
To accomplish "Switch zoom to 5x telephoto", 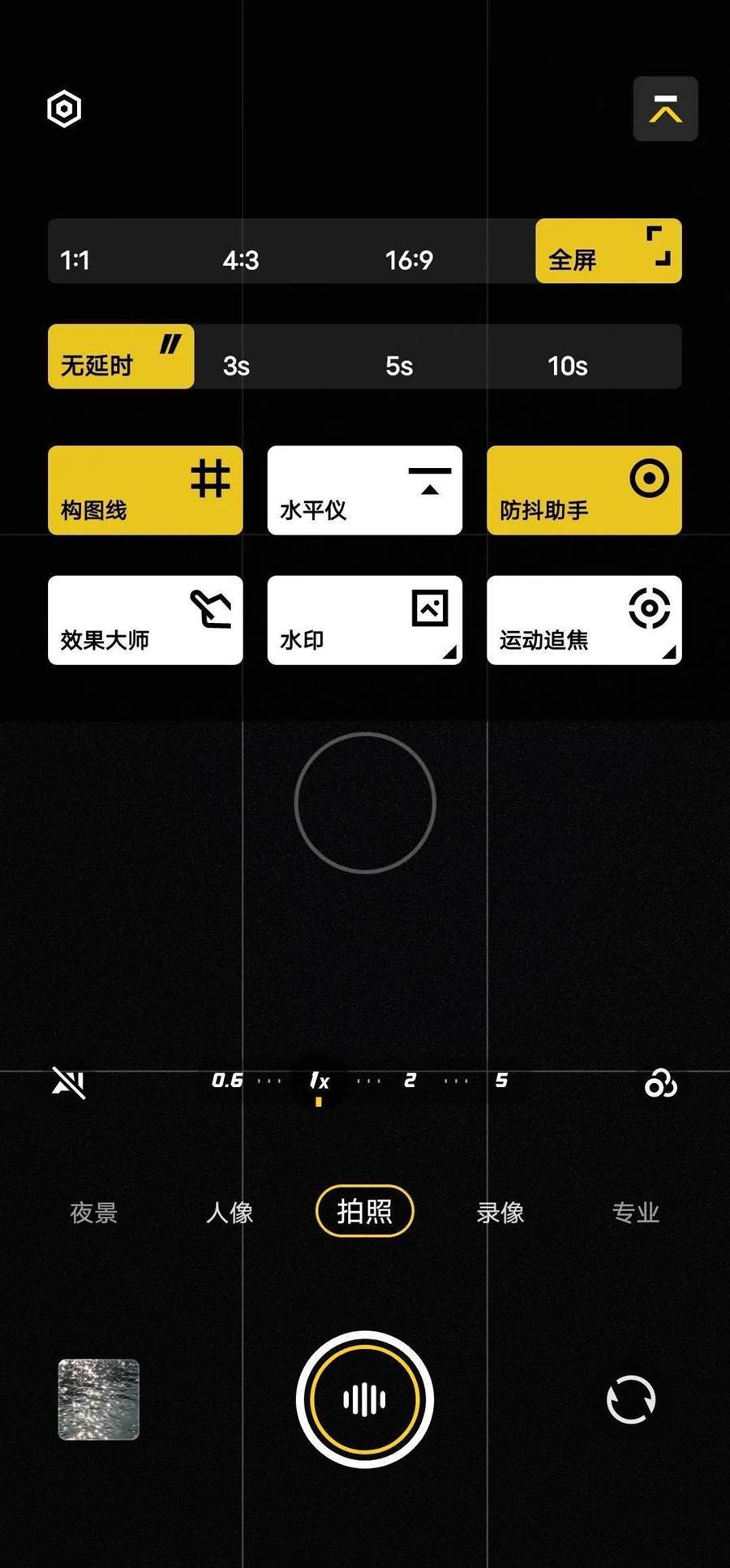I will tap(501, 1080).
